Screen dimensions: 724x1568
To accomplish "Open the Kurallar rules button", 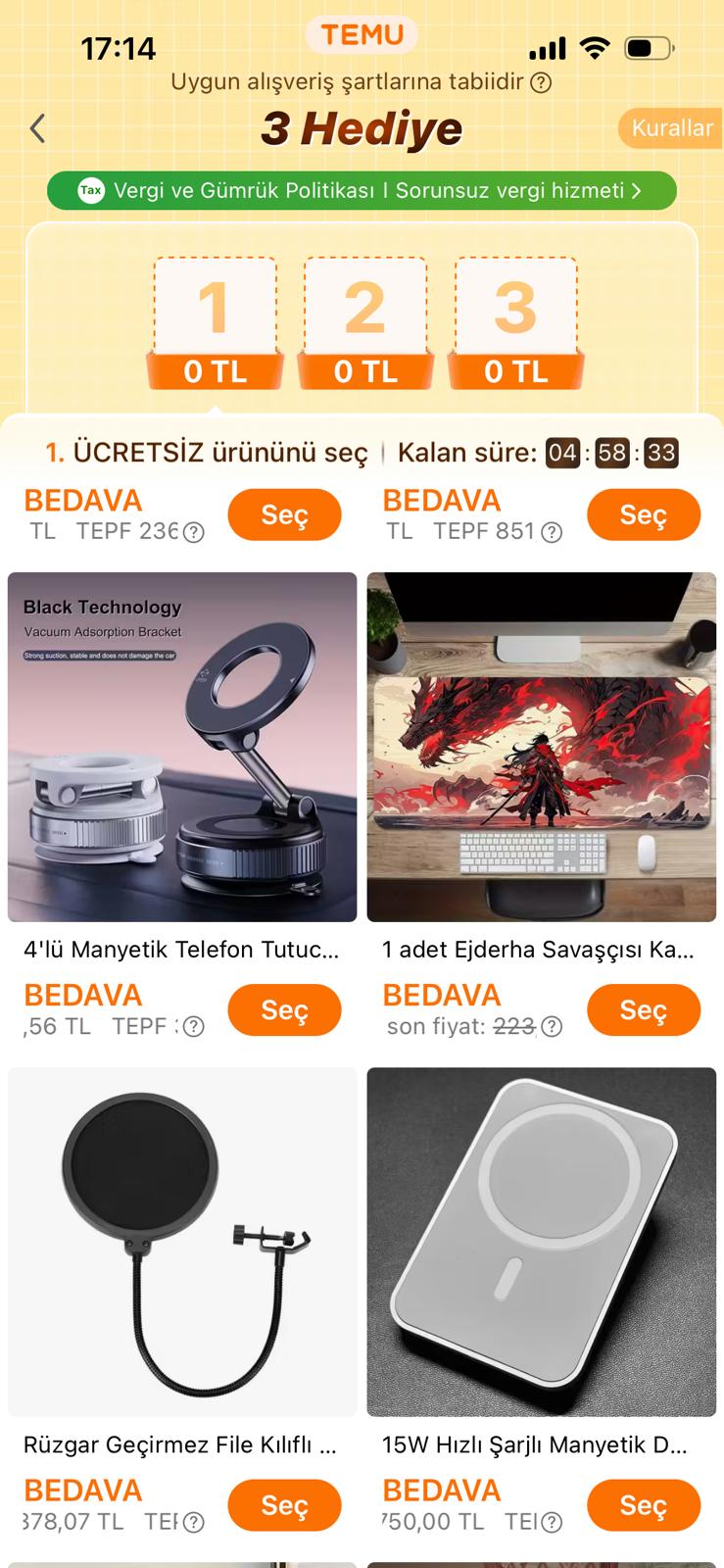I will click(x=671, y=128).
